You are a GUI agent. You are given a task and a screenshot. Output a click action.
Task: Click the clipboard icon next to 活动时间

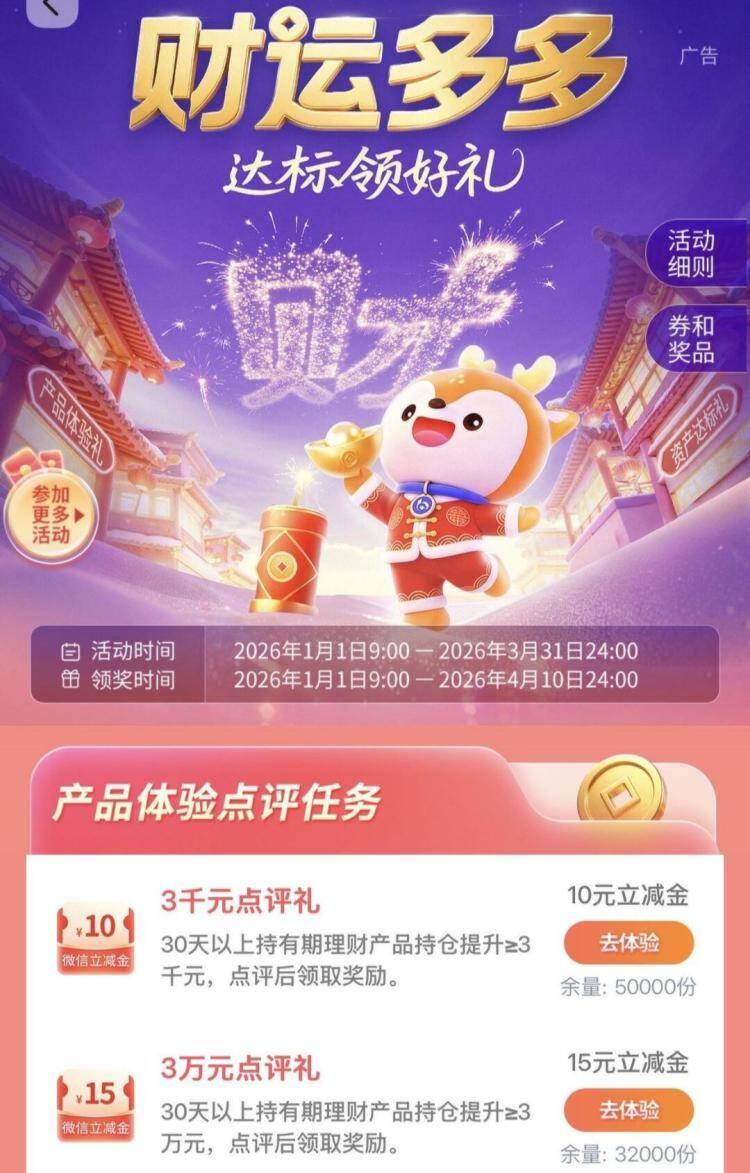[x=70, y=650]
